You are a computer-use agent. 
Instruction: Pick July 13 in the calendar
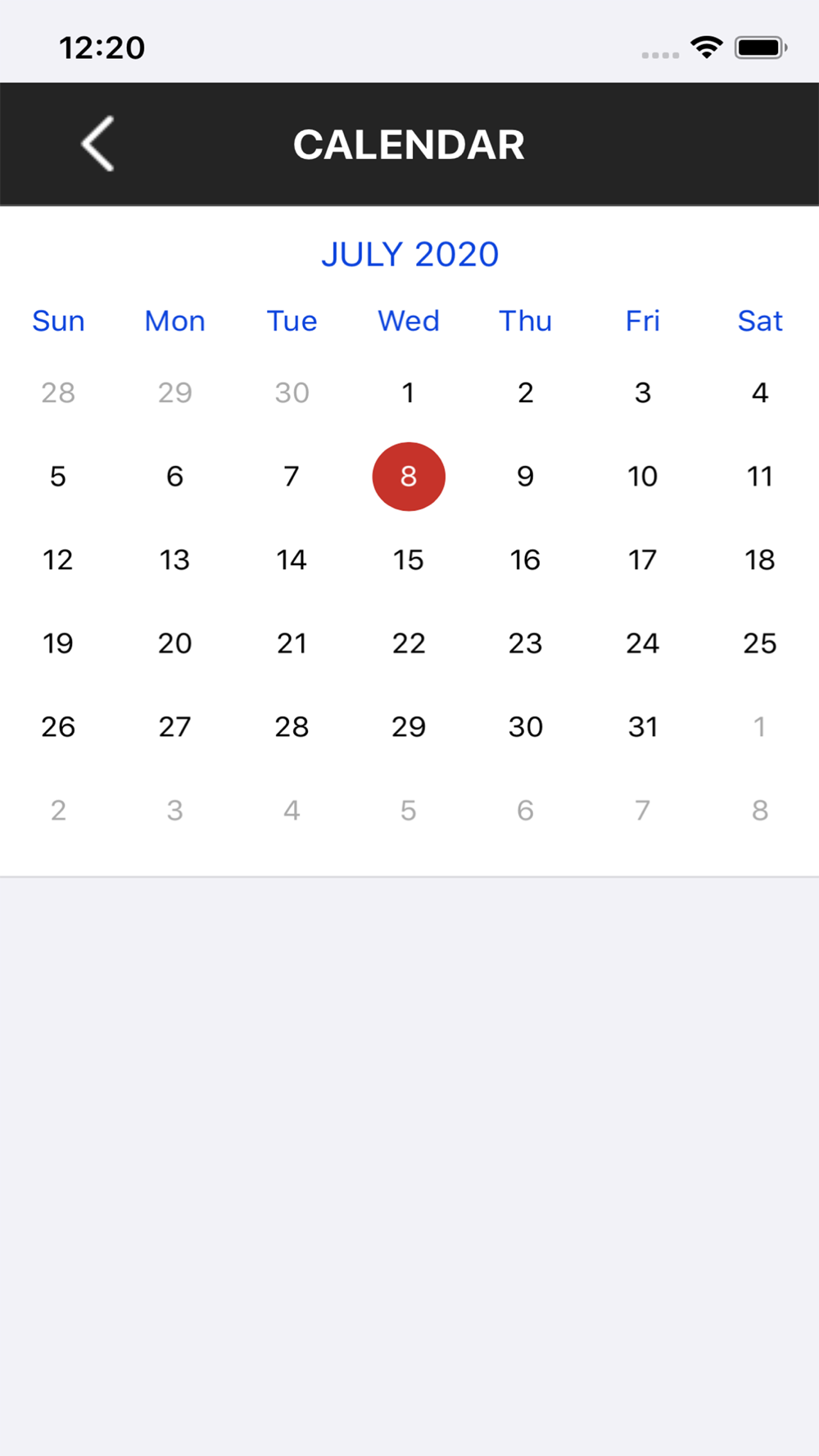(x=174, y=560)
